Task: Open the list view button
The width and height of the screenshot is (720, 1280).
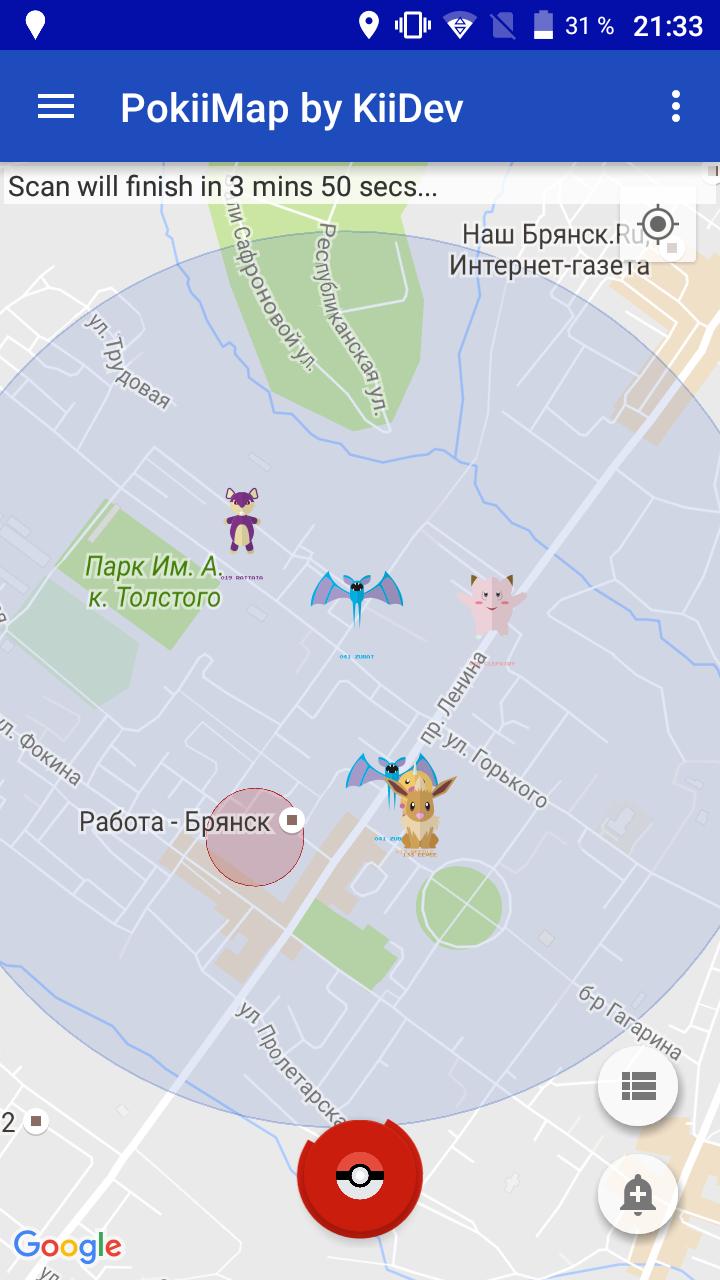Action: pos(638,1085)
